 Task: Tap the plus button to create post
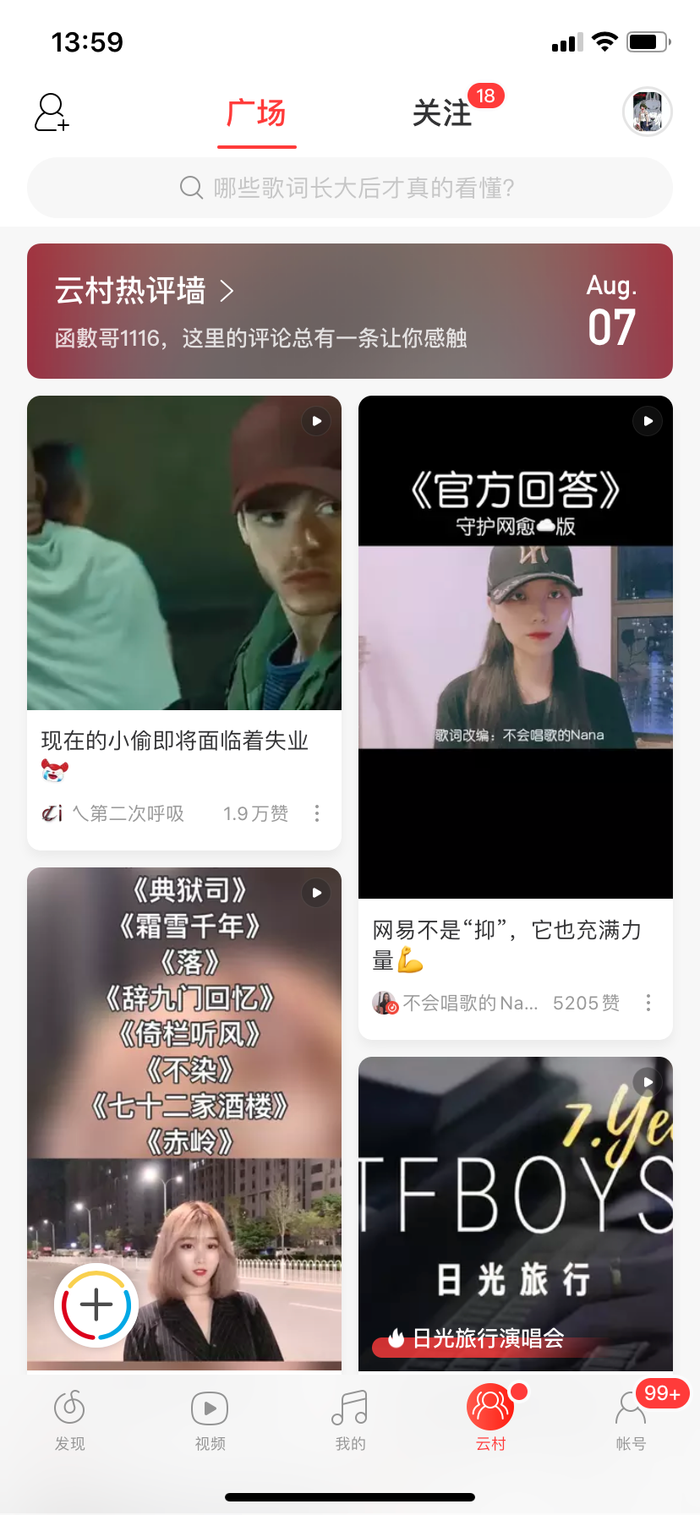[x=96, y=1305]
